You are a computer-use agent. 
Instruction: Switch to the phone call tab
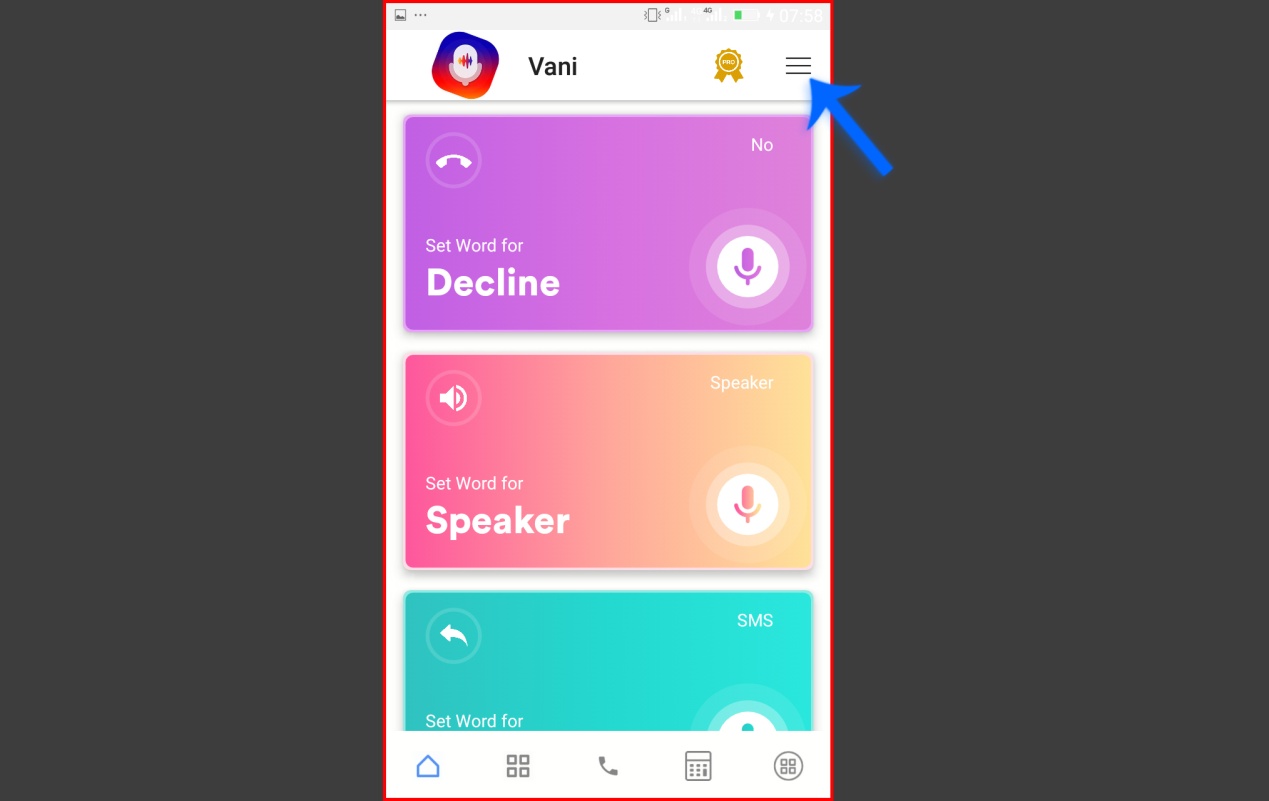pyautogui.click(x=608, y=767)
